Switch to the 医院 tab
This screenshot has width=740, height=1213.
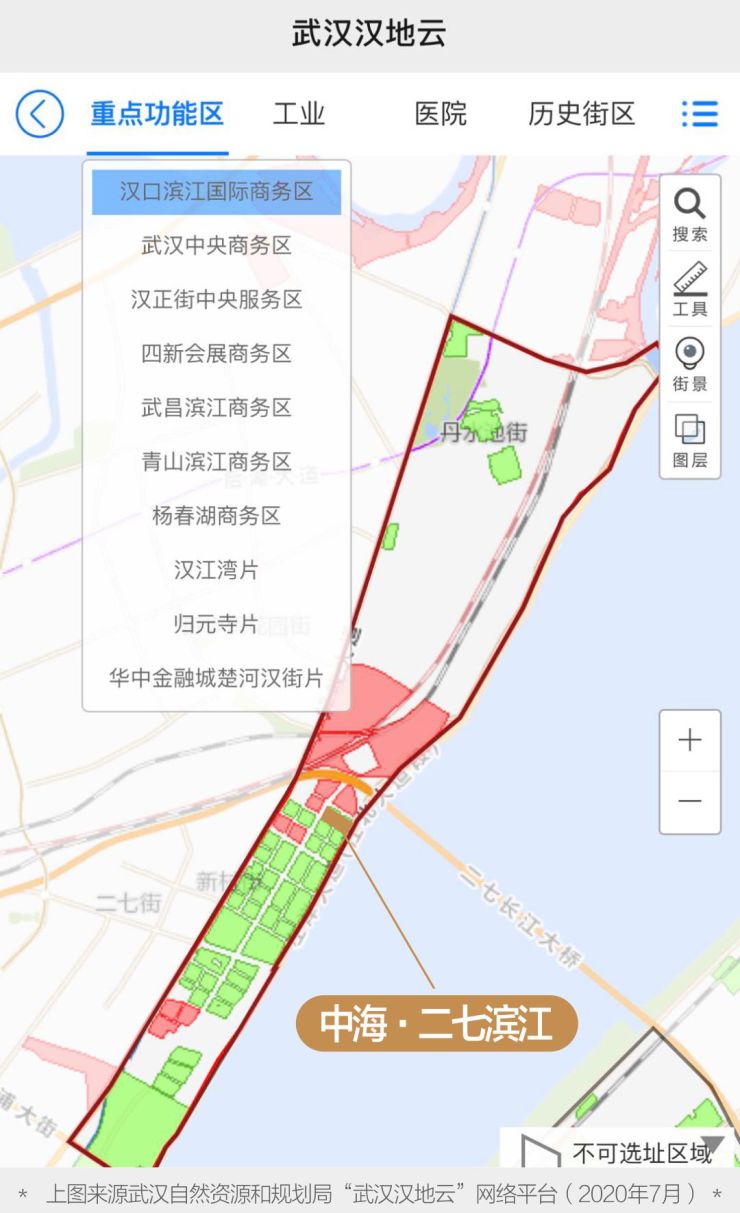[440, 114]
